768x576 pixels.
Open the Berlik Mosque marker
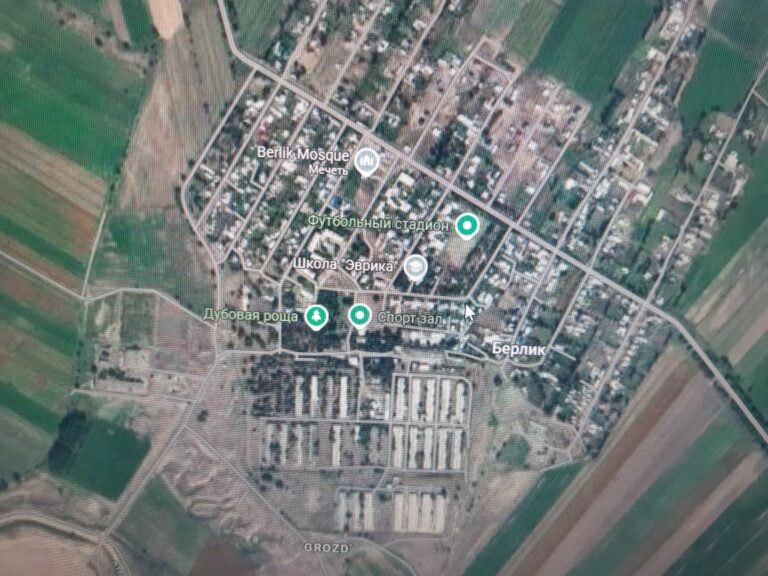[x=368, y=160]
